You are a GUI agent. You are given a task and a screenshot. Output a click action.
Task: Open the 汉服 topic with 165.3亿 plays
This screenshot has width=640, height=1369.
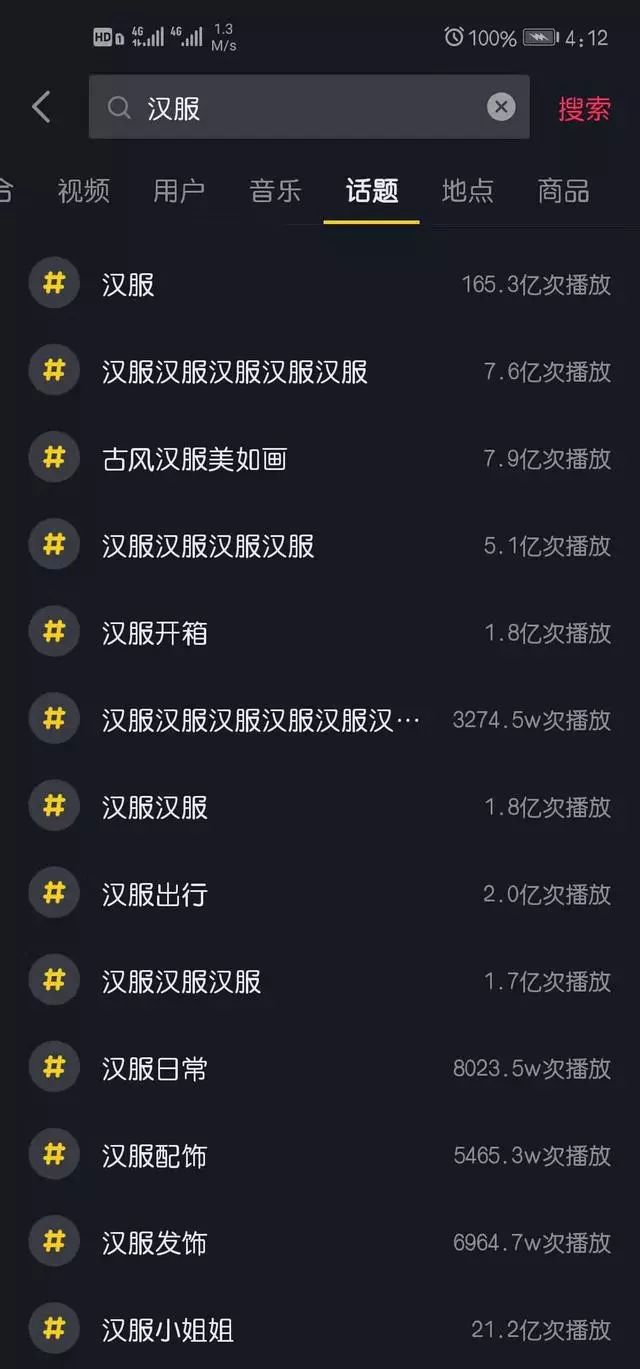coord(320,284)
